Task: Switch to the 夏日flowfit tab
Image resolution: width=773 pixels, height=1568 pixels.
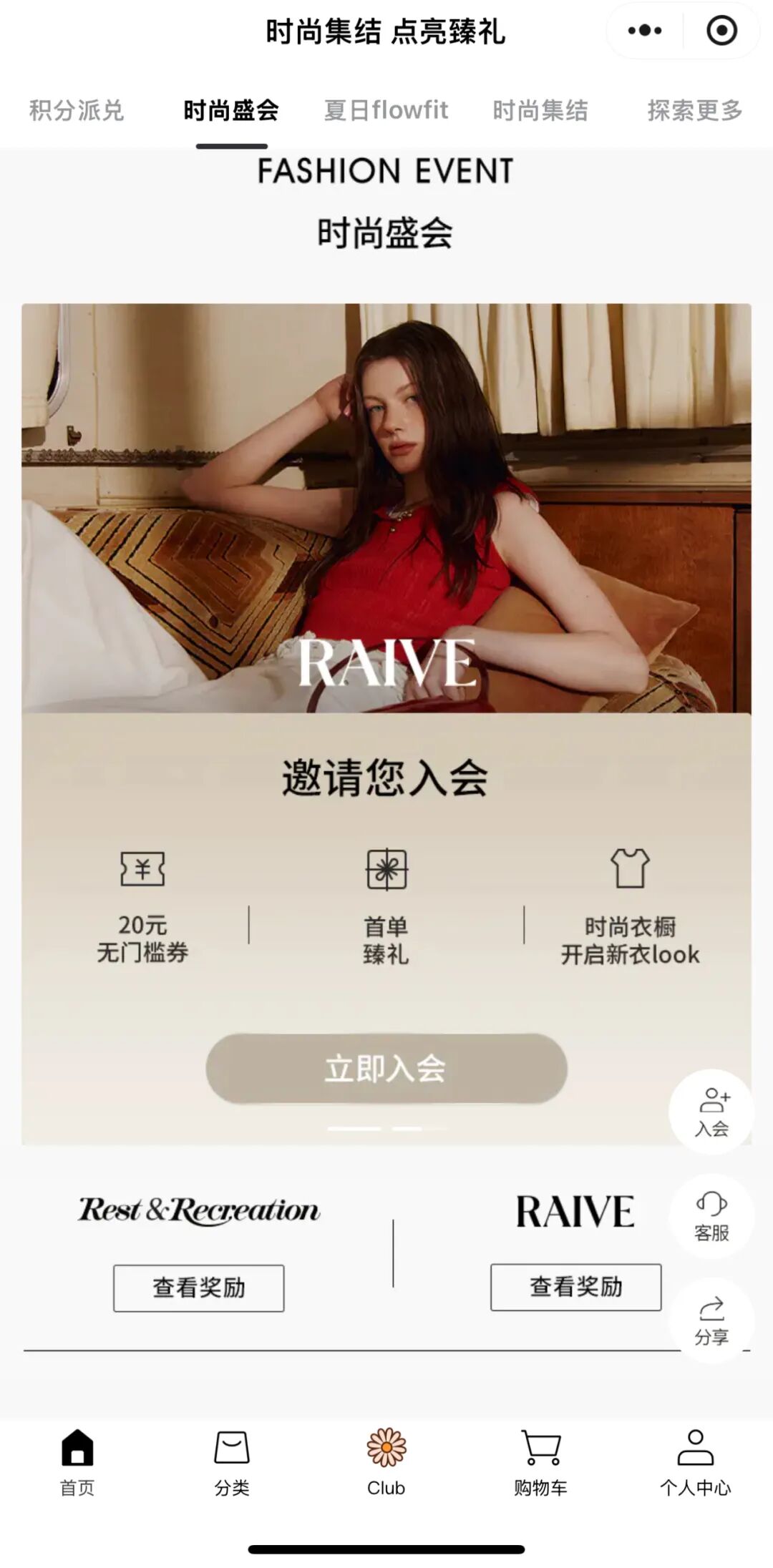Action: pyautogui.click(x=386, y=110)
